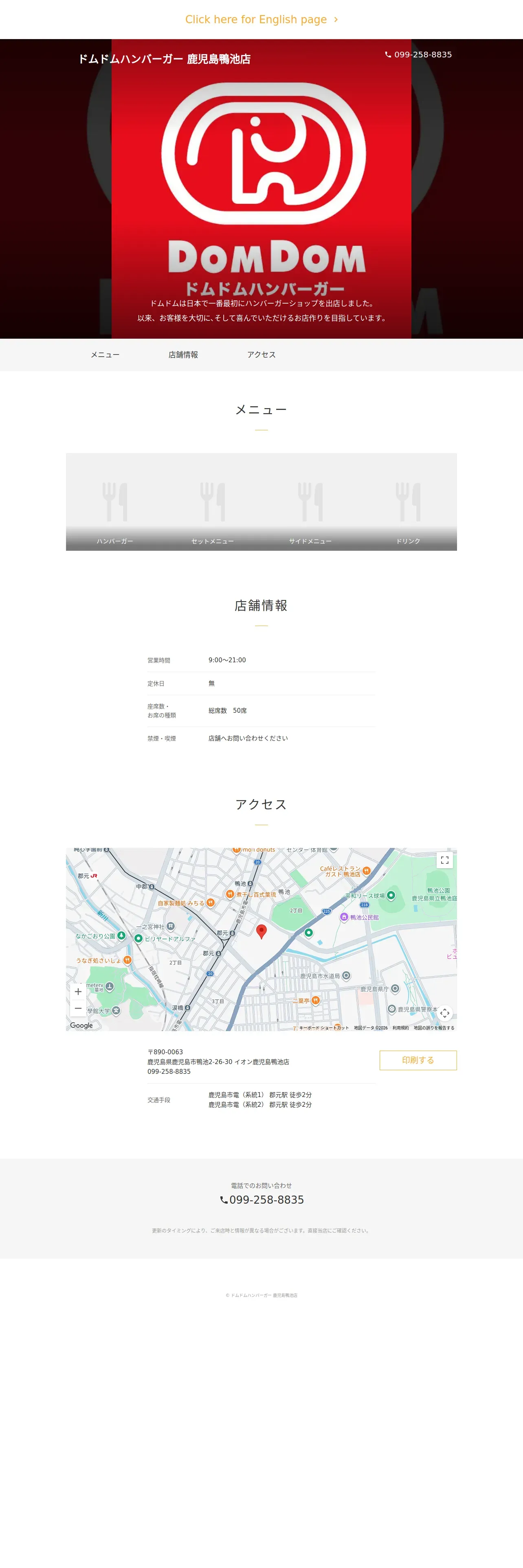
Task: View the map in fullscreen
Action: [x=444, y=860]
